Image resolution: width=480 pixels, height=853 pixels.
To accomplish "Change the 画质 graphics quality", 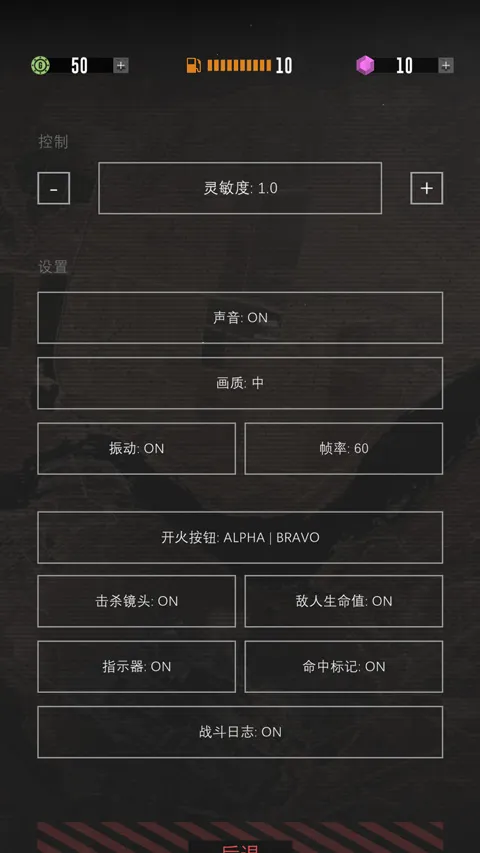I will 240,383.
